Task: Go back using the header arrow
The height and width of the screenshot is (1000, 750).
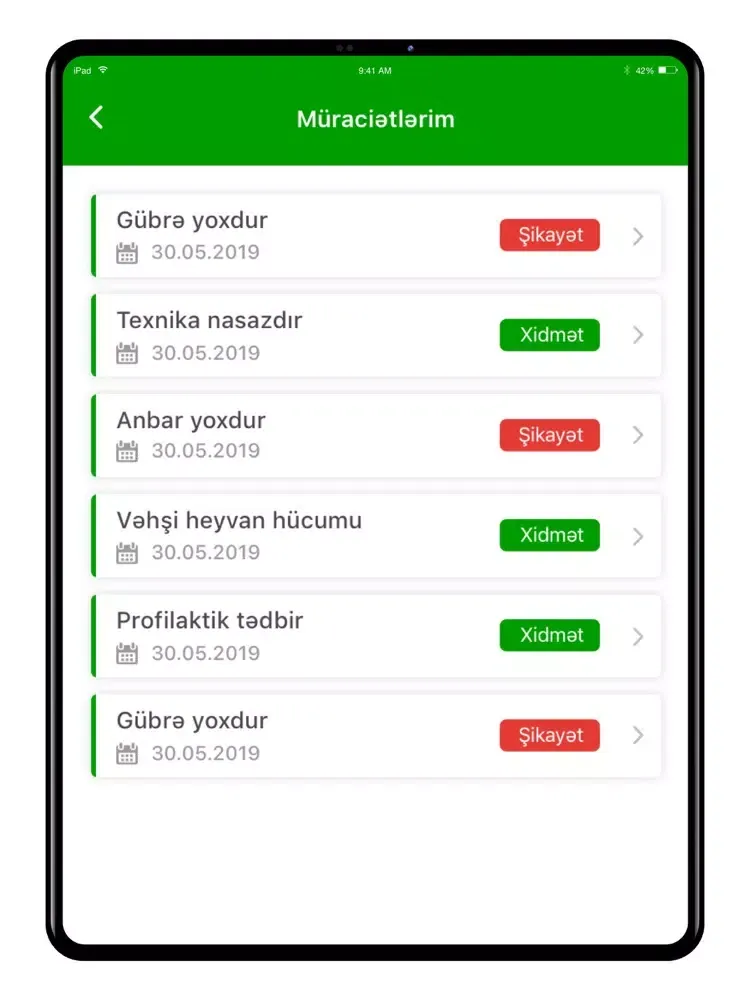Action: [x=96, y=118]
